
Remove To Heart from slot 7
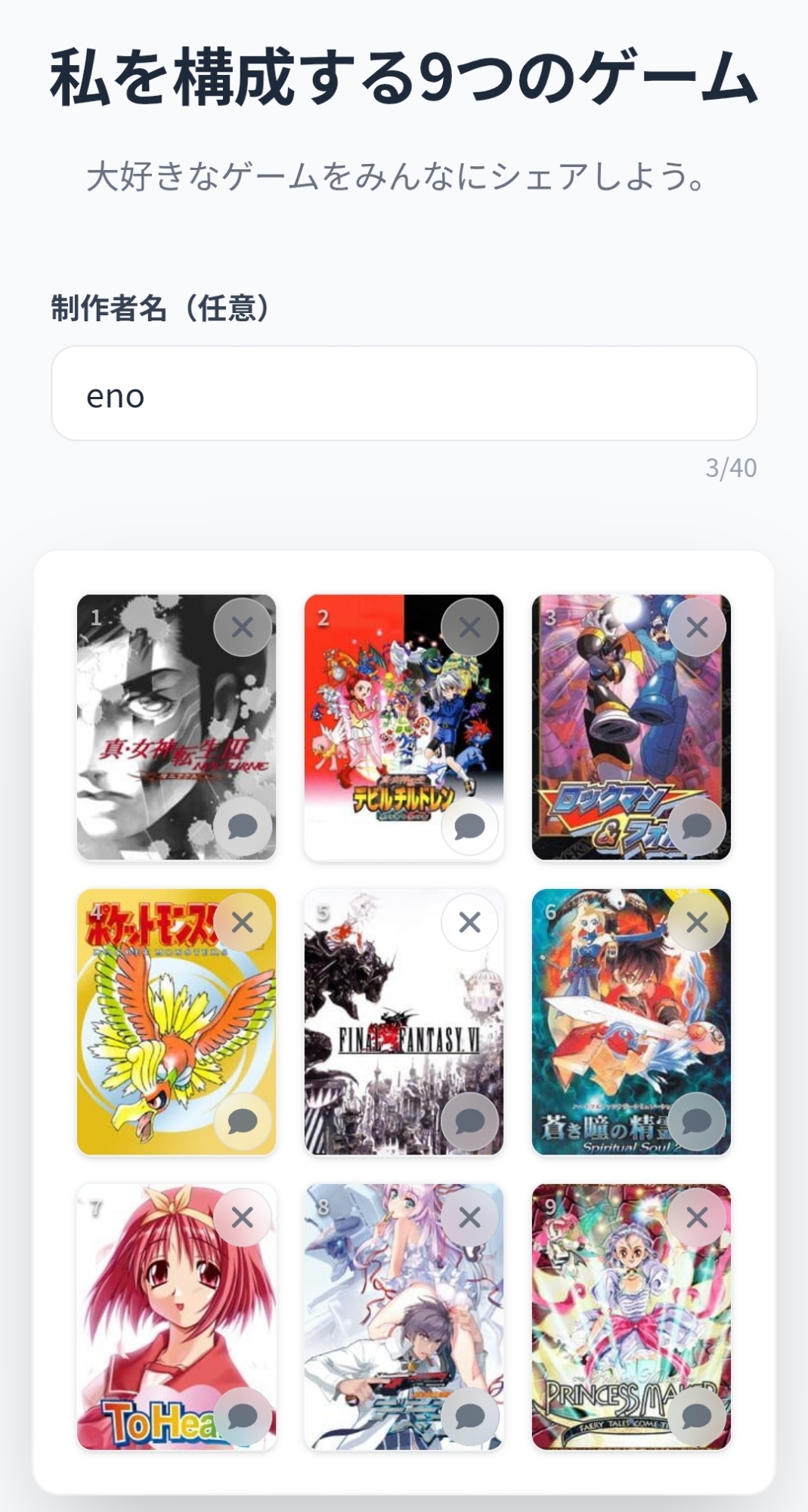pos(243,1217)
